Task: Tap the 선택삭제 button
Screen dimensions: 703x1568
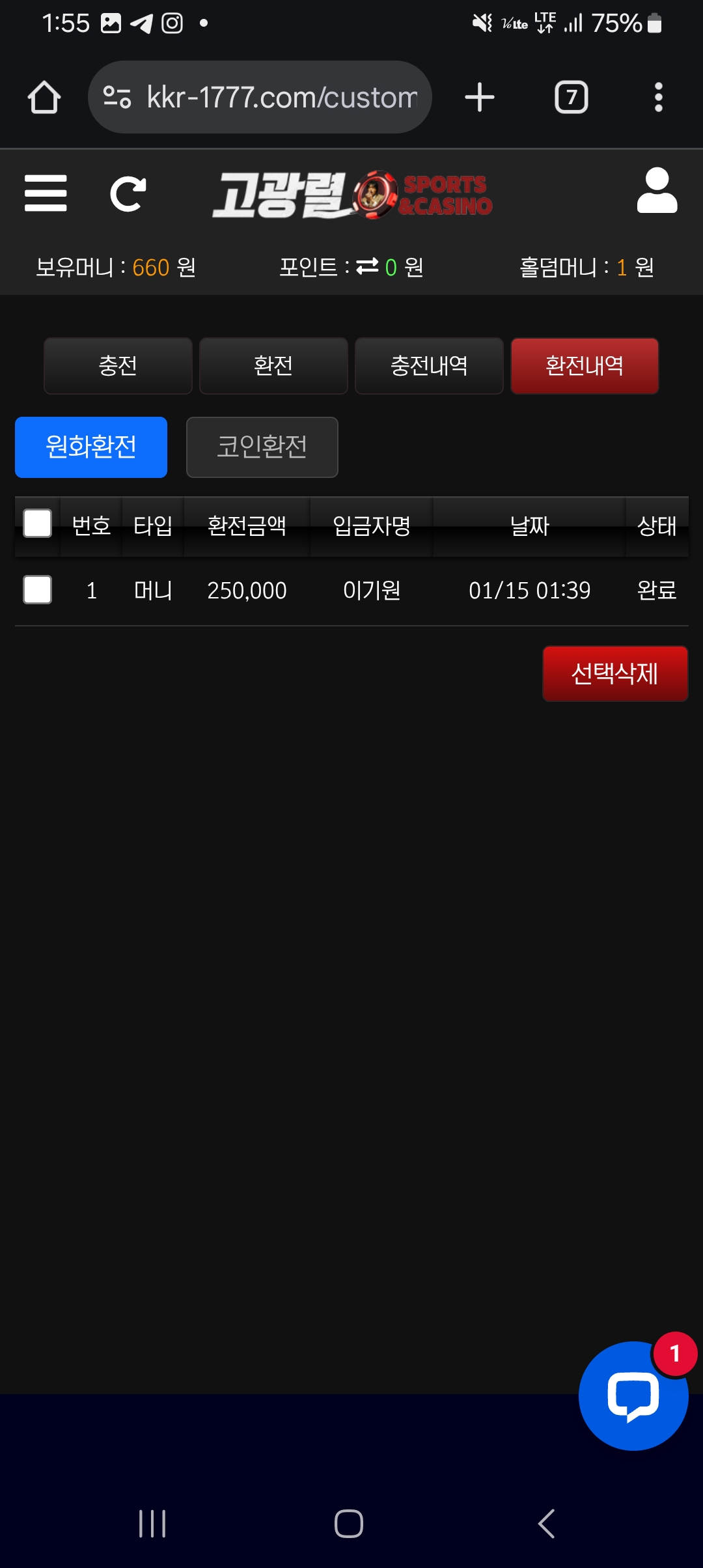Action: [614, 673]
